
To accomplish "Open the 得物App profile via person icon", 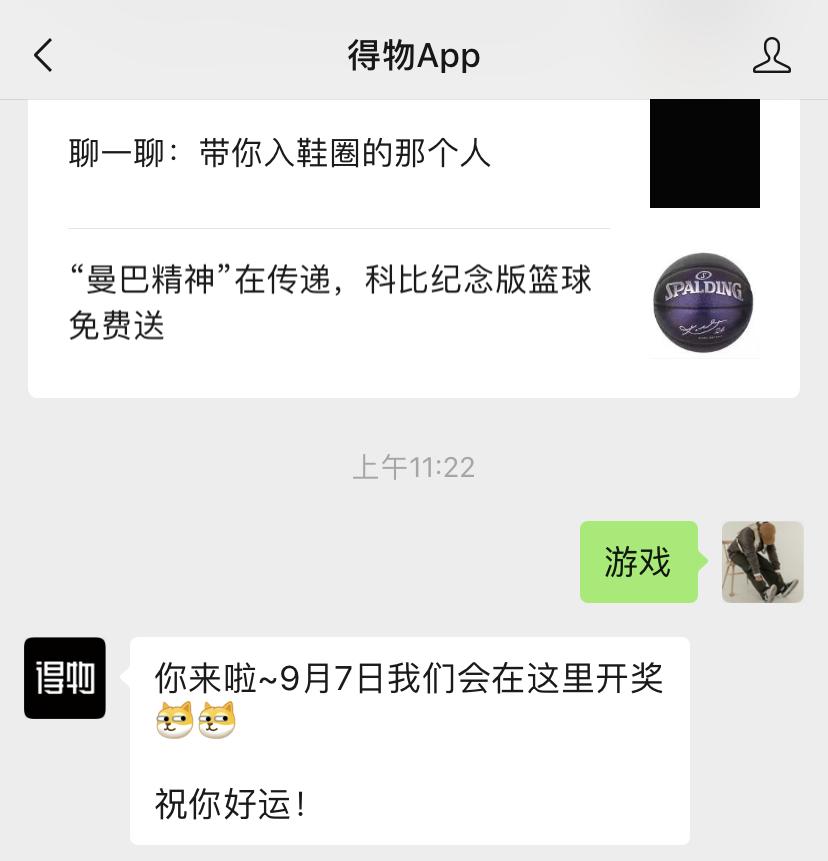I will 771,56.
